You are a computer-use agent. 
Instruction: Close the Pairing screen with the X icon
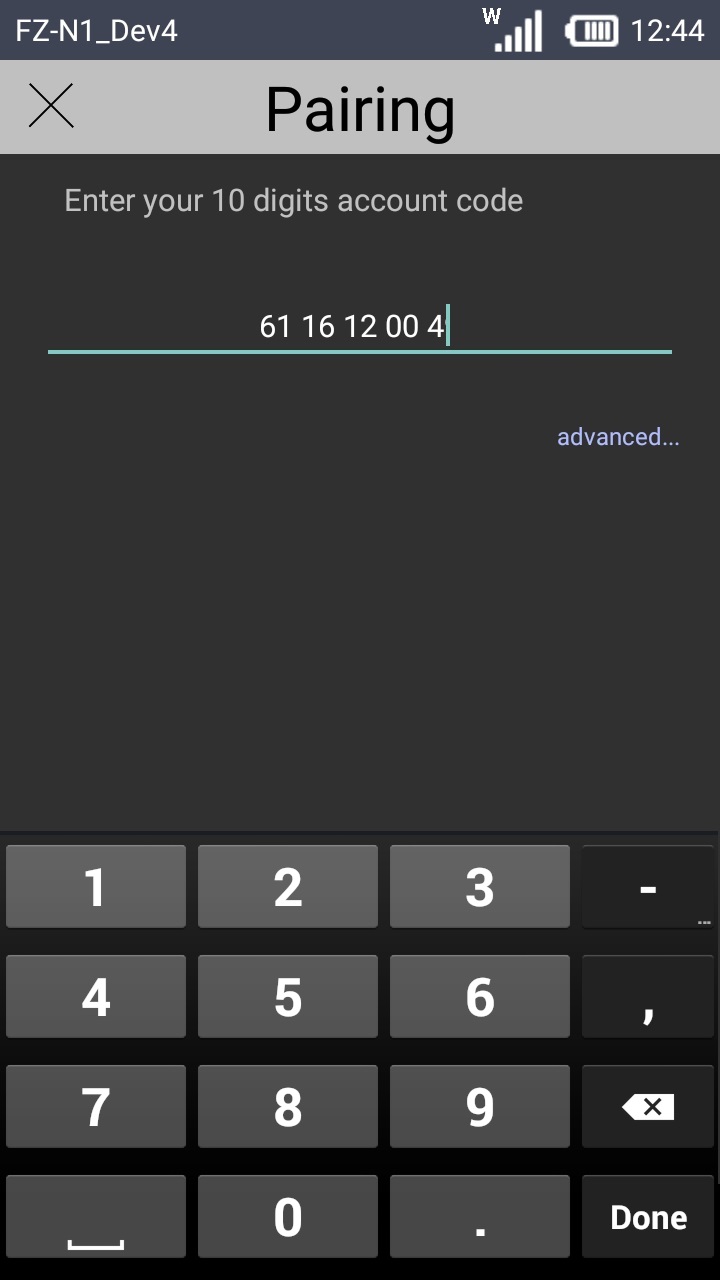tap(51, 106)
